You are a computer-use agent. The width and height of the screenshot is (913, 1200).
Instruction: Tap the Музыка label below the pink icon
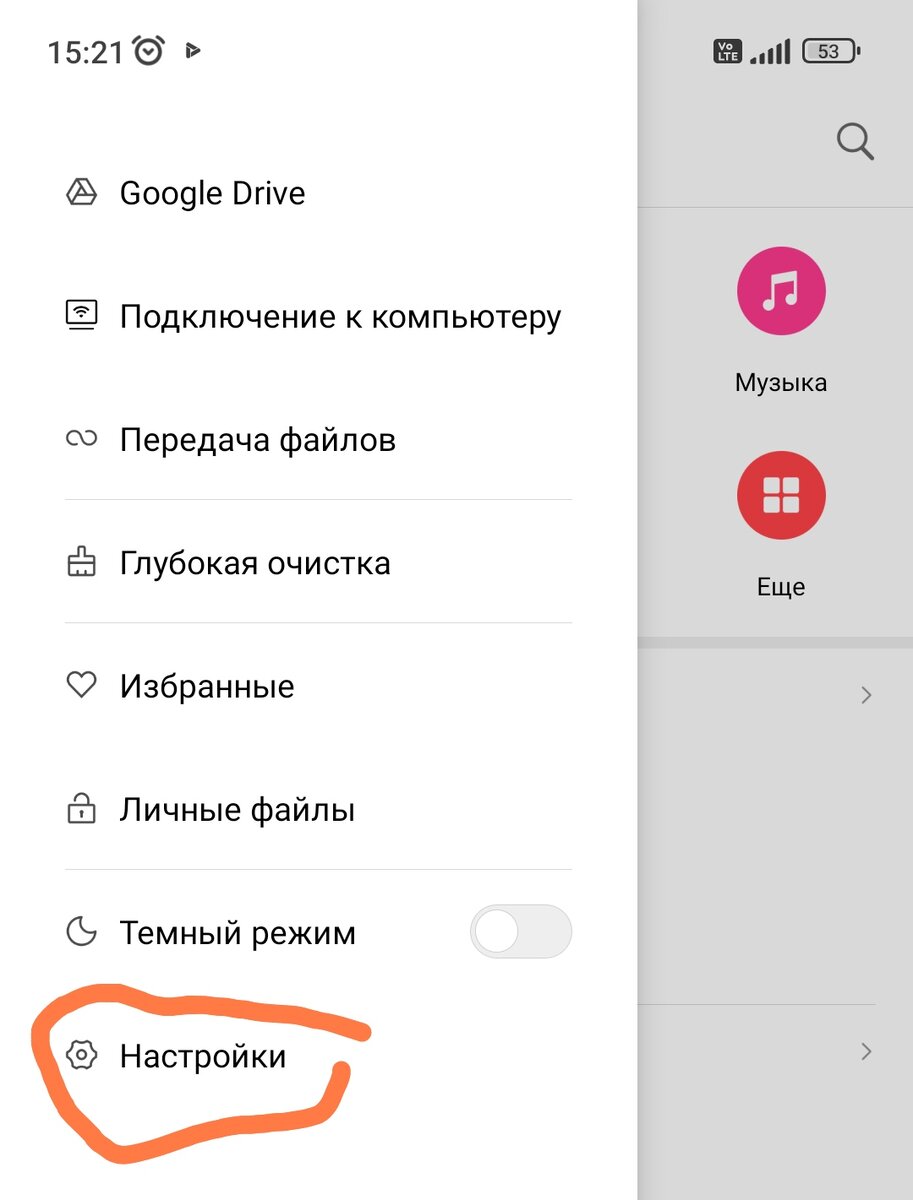click(x=781, y=381)
